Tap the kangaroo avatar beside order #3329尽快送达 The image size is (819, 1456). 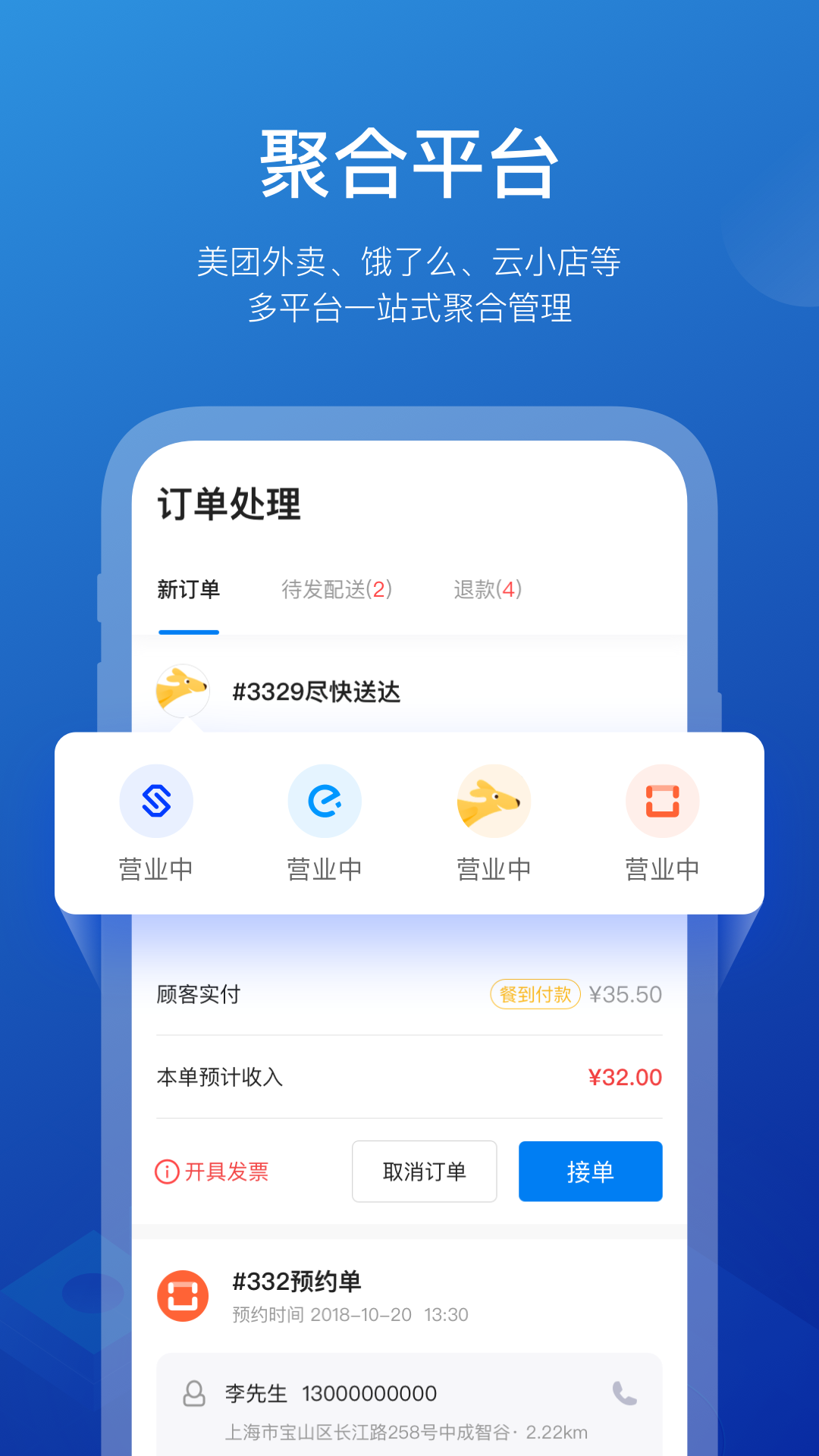(182, 691)
